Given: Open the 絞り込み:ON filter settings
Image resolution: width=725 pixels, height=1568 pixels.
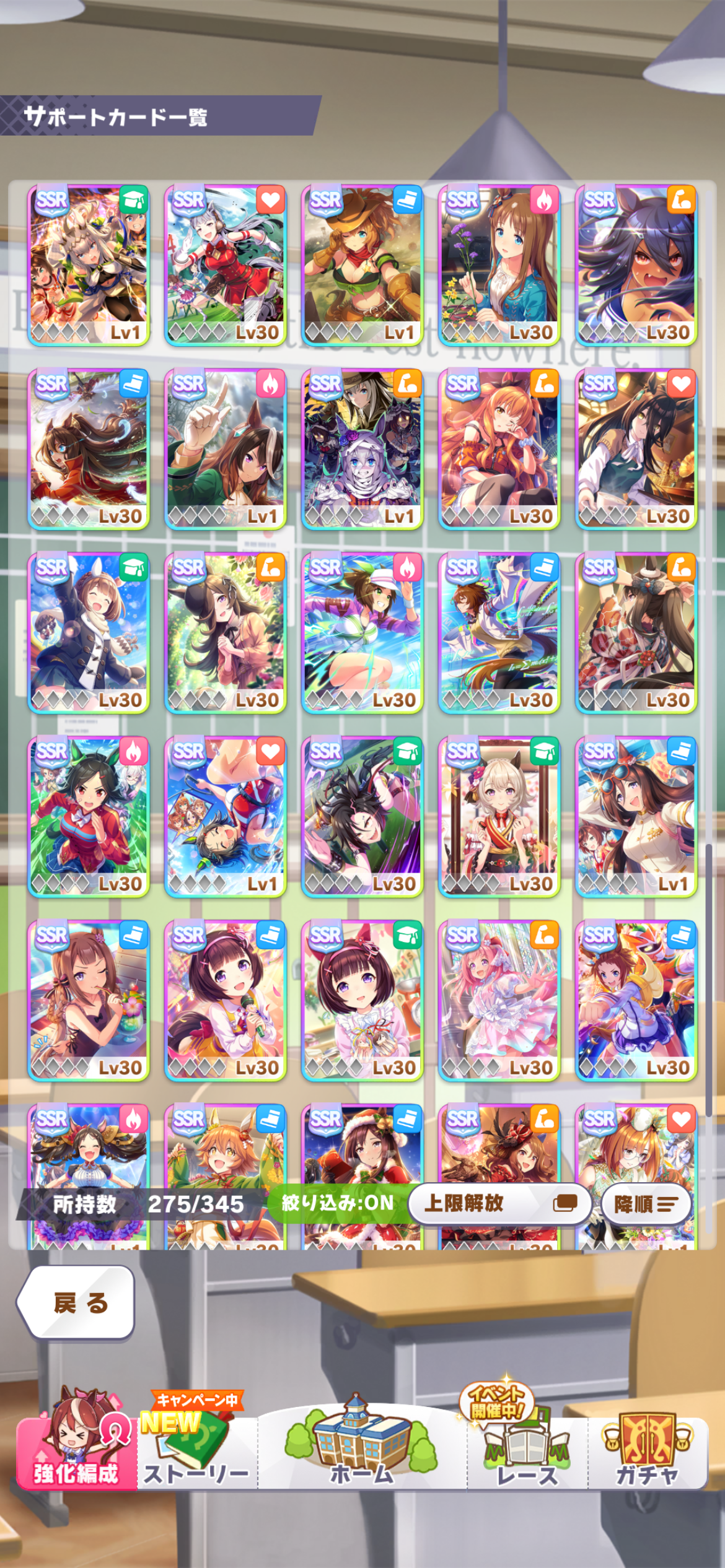Looking at the screenshot, I should click(337, 1203).
